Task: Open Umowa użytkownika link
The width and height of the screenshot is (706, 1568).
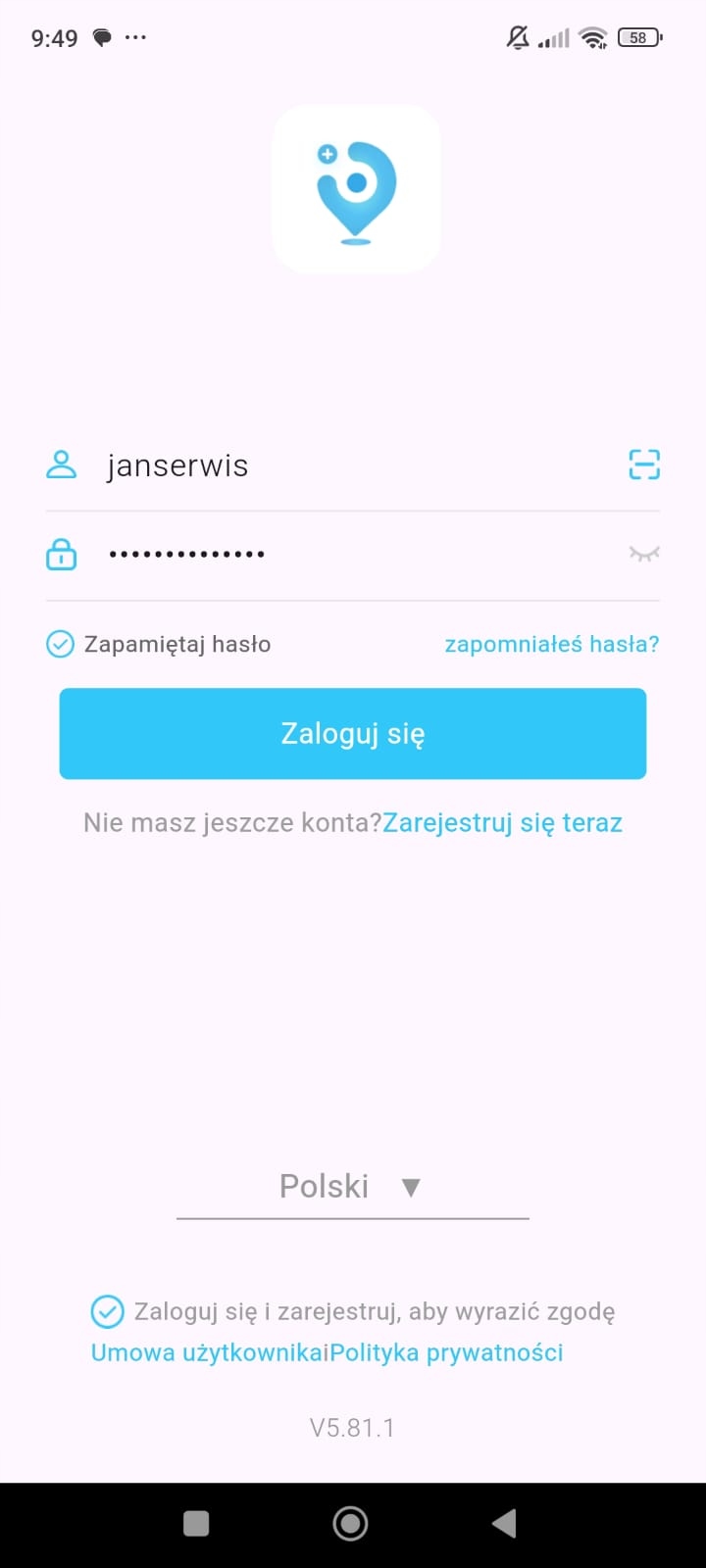Action: pyautogui.click(x=206, y=1352)
